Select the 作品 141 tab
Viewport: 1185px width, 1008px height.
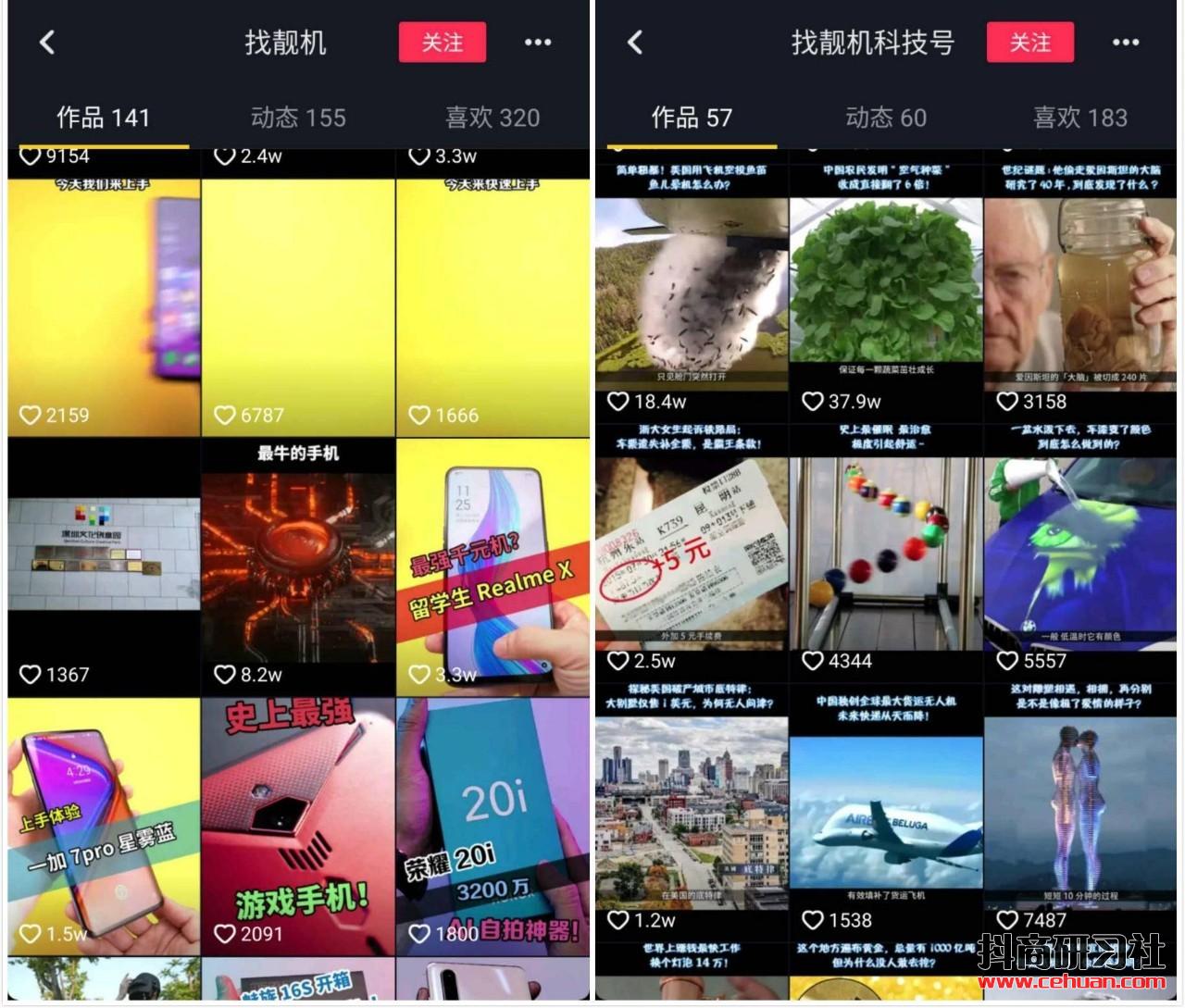coord(103,118)
